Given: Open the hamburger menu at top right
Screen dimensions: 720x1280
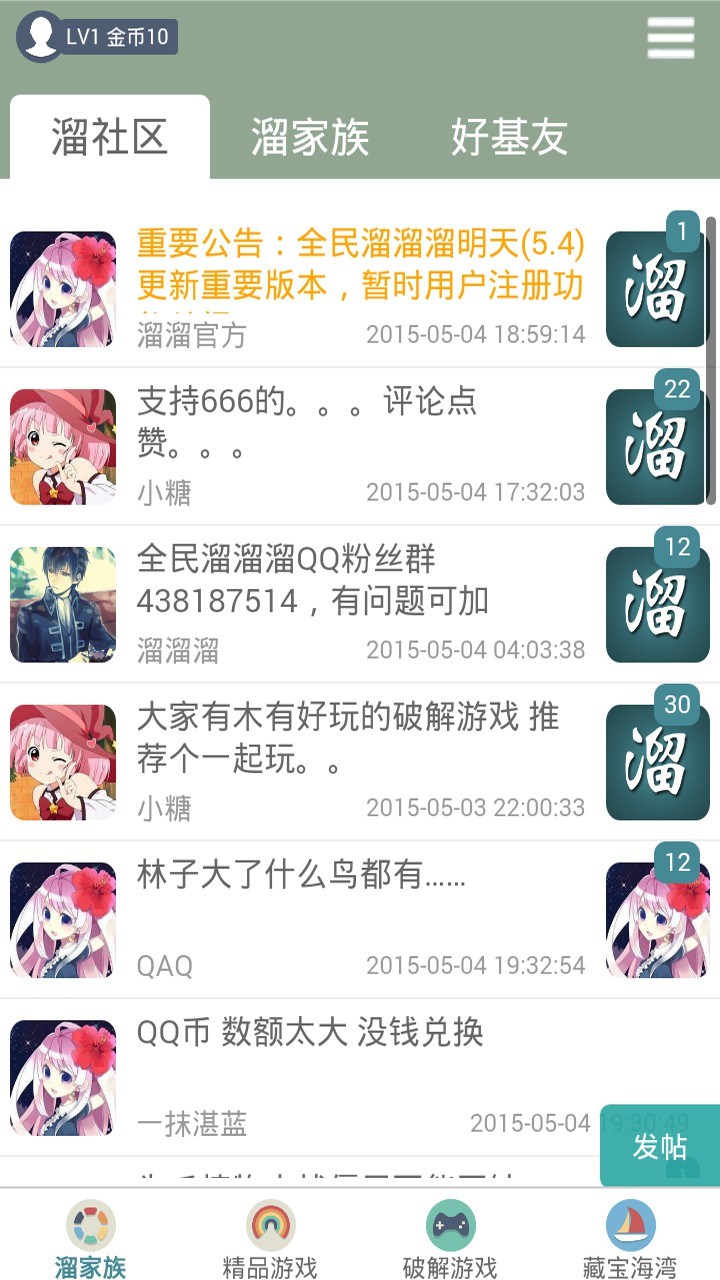Looking at the screenshot, I should coord(670,40).
